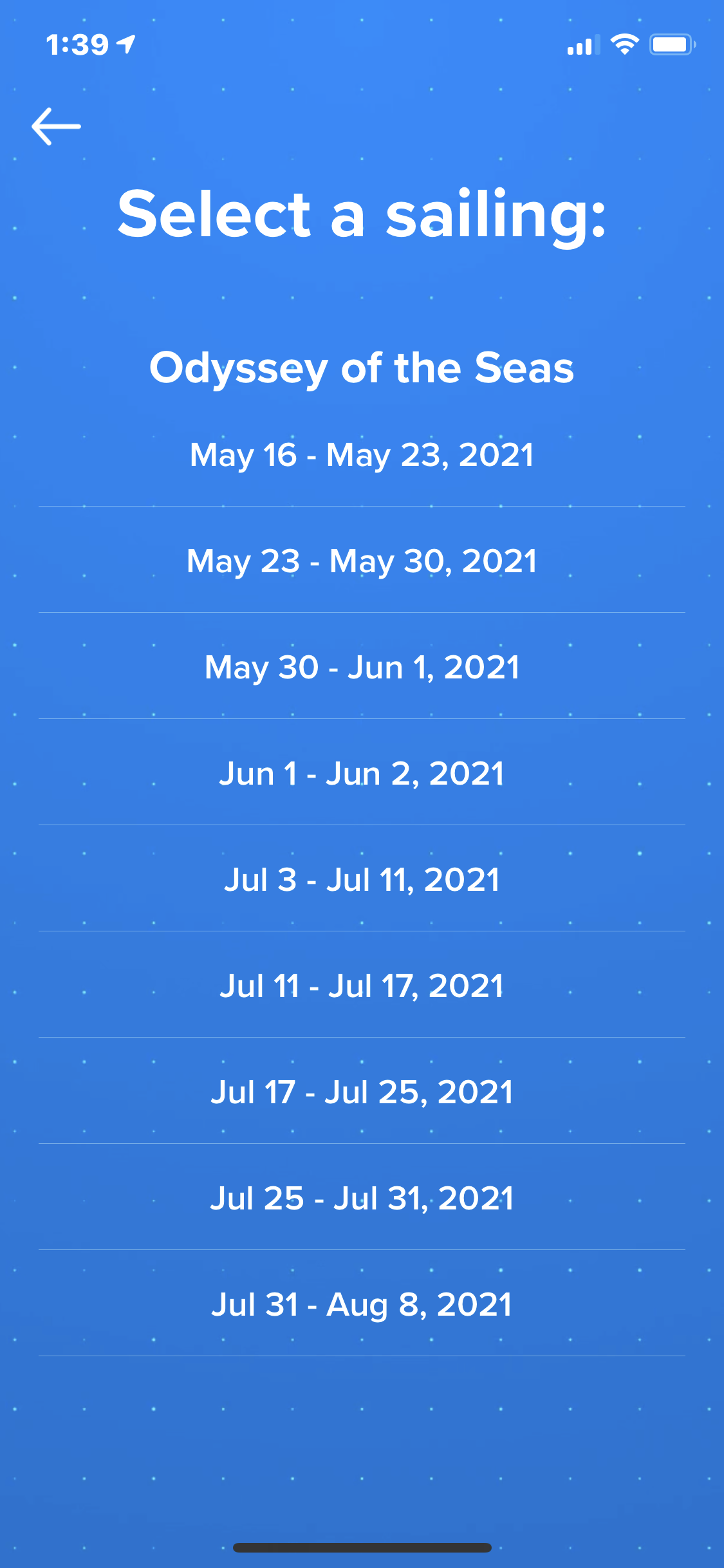Pick the Jul 25 - Jul 31 sailing
The width and height of the screenshot is (724, 1568).
pos(362,1197)
